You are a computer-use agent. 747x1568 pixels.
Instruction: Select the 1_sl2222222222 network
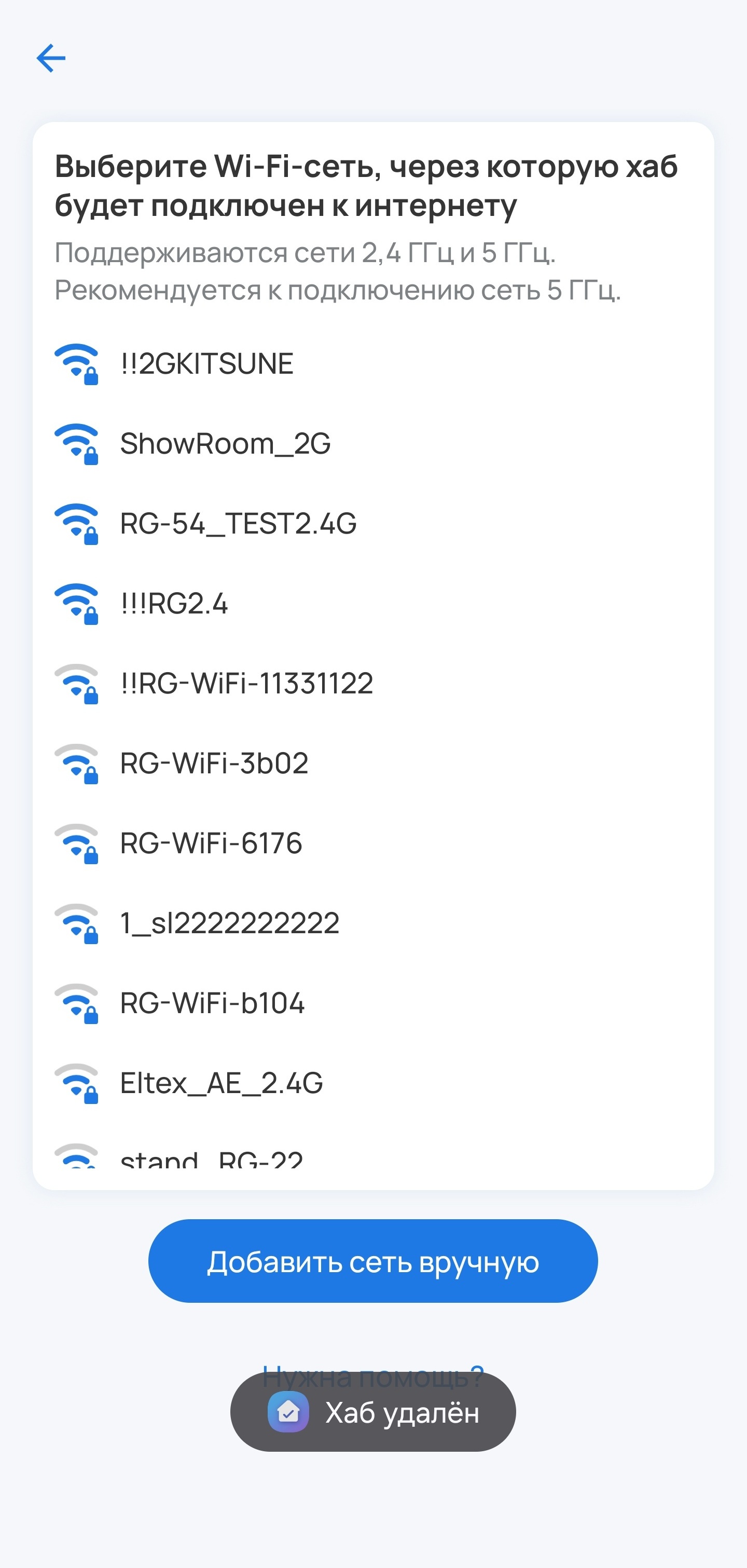point(373,923)
